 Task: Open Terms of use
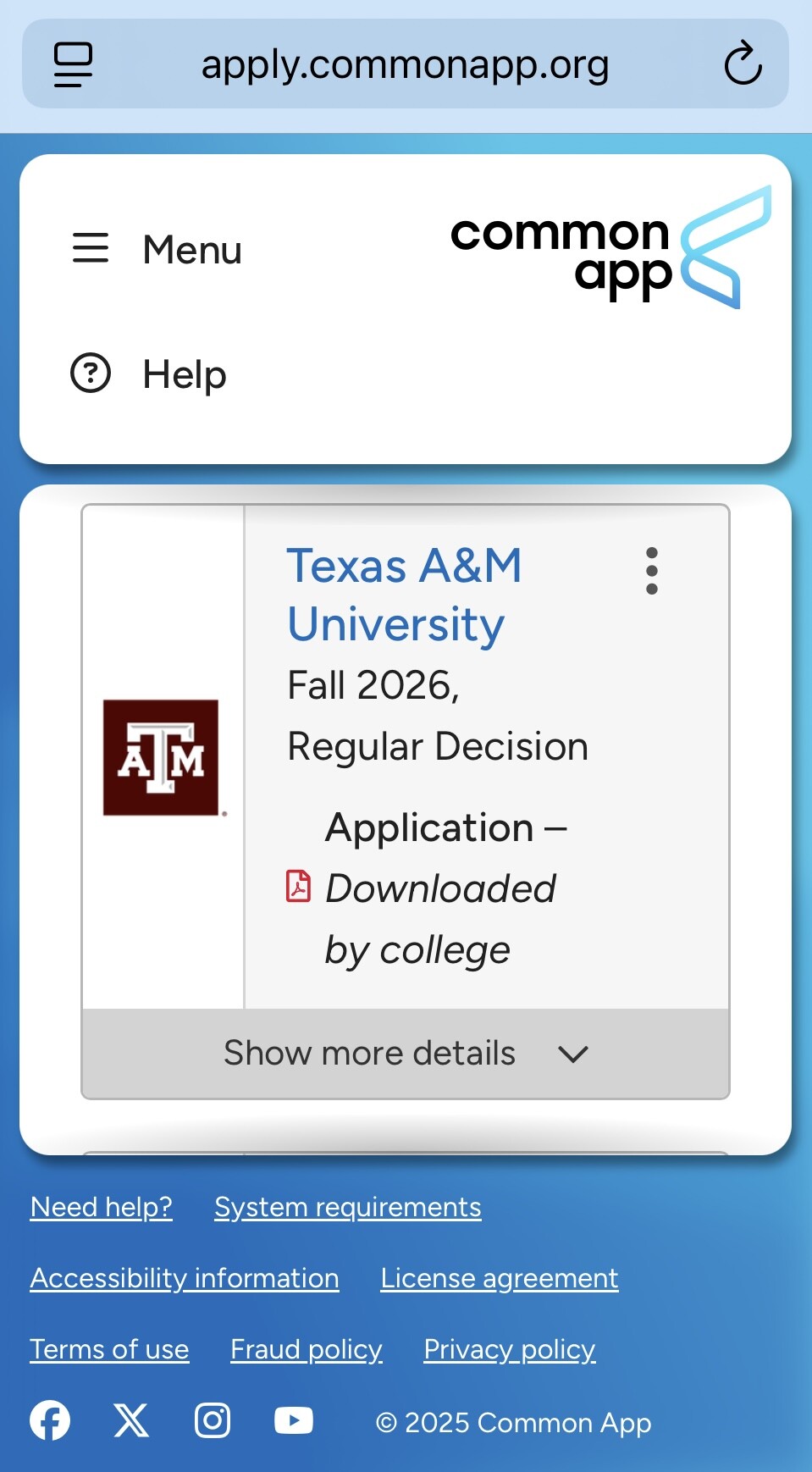pos(110,1349)
